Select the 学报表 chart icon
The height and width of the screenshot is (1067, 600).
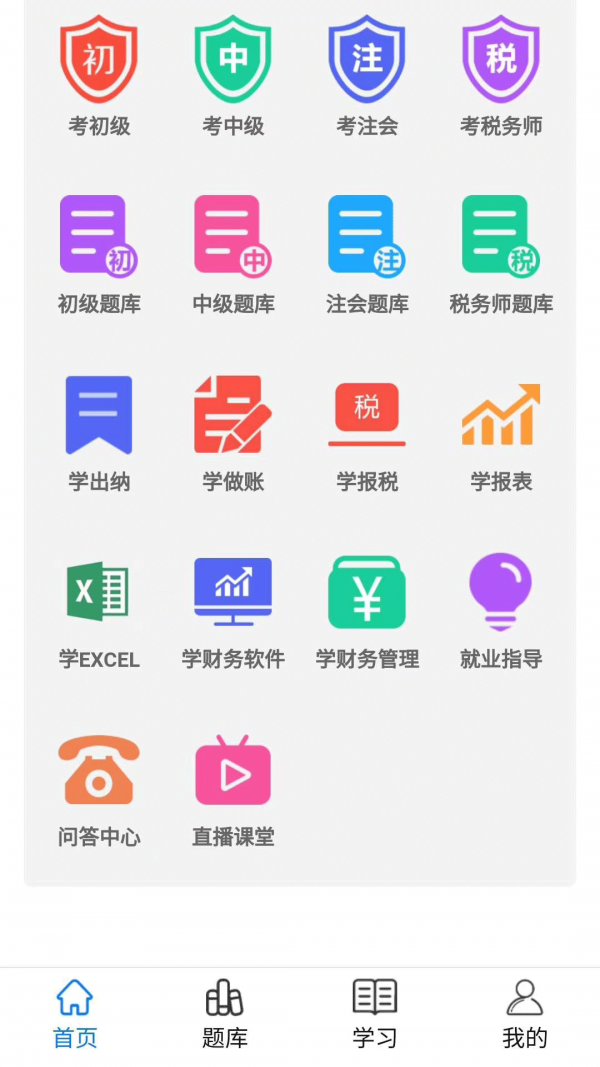501,415
